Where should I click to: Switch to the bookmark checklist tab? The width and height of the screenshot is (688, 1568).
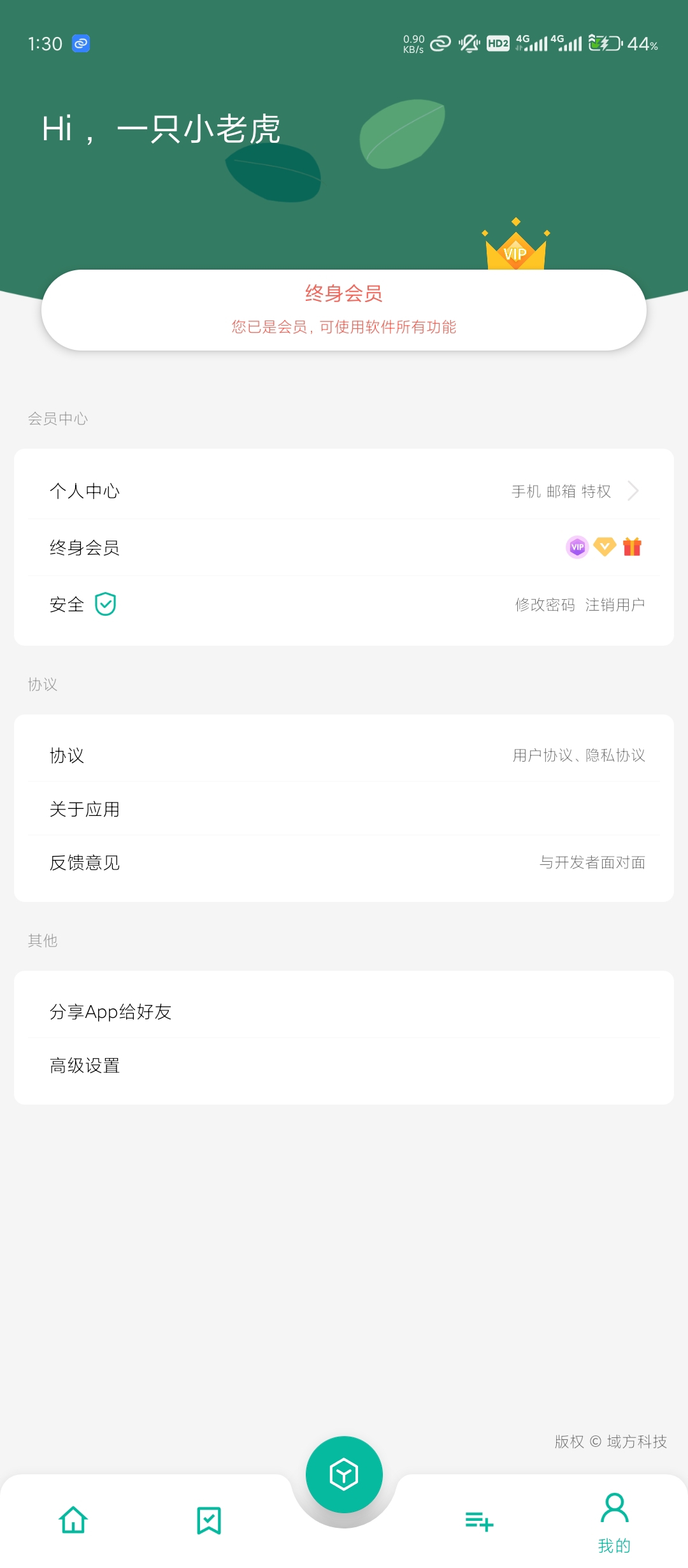pyautogui.click(x=209, y=1520)
